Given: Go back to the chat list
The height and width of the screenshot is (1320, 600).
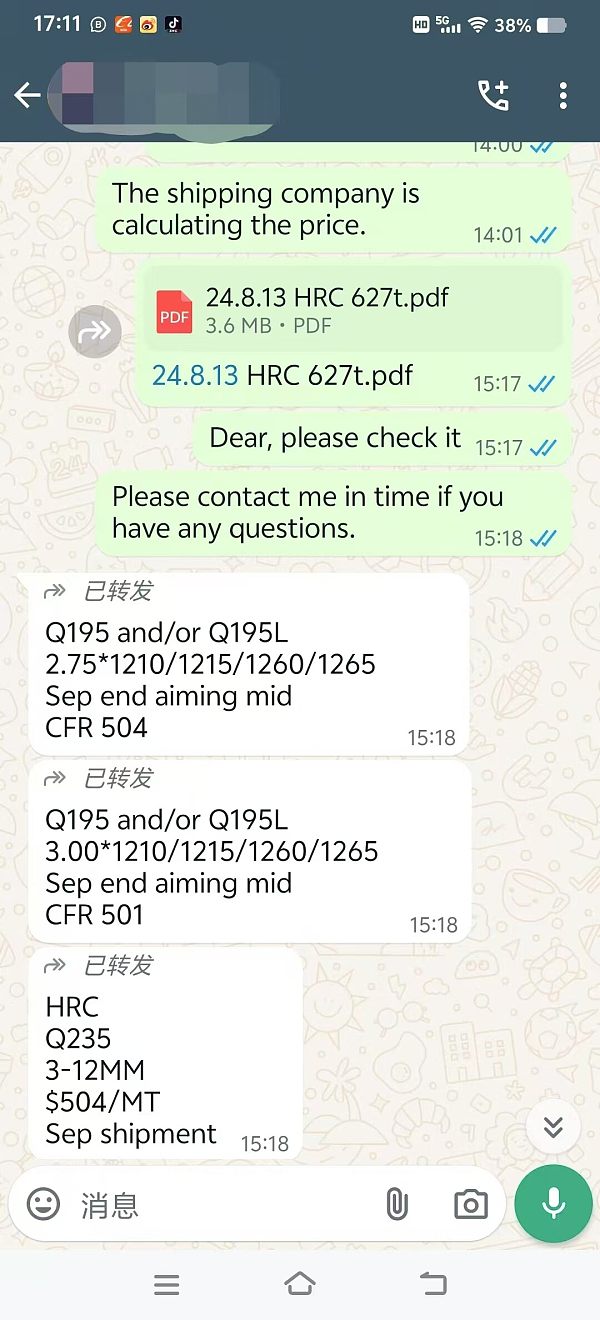Looking at the screenshot, I should pyautogui.click(x=27, y=96).
